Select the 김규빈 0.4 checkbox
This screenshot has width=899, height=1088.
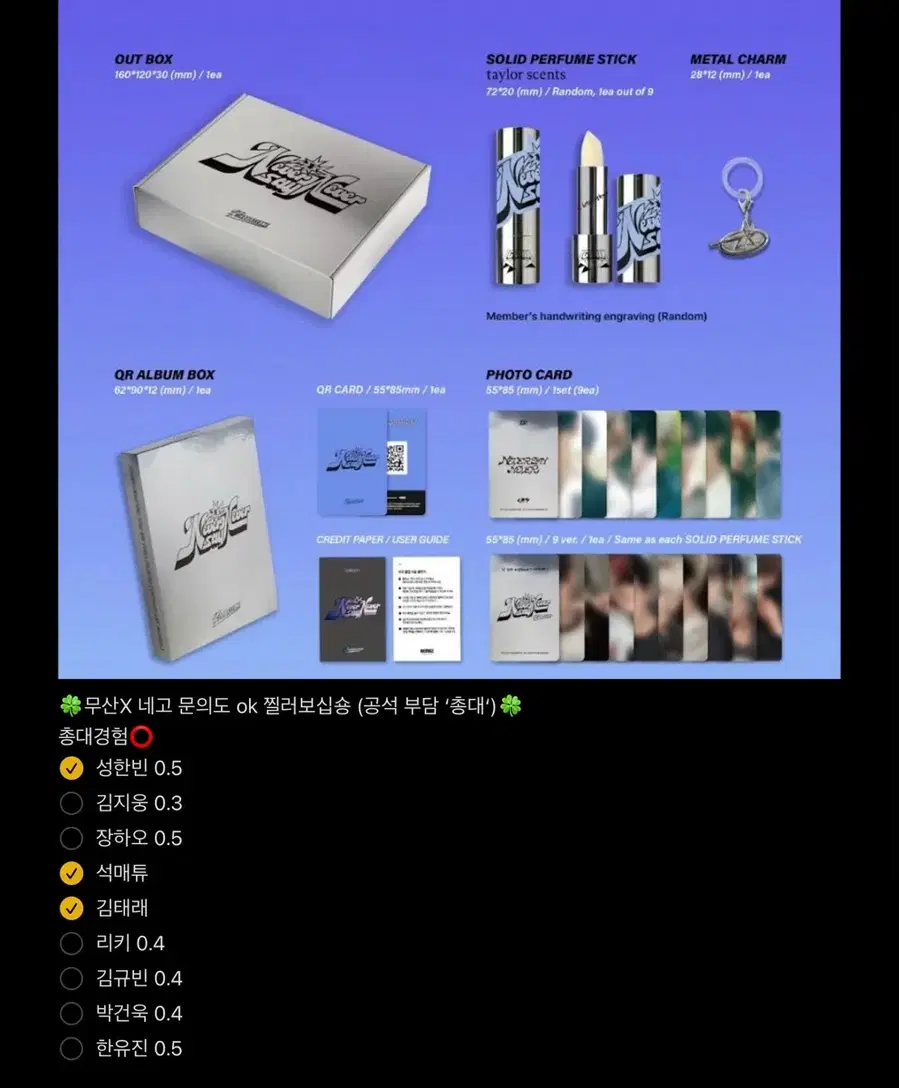point(71,978)
